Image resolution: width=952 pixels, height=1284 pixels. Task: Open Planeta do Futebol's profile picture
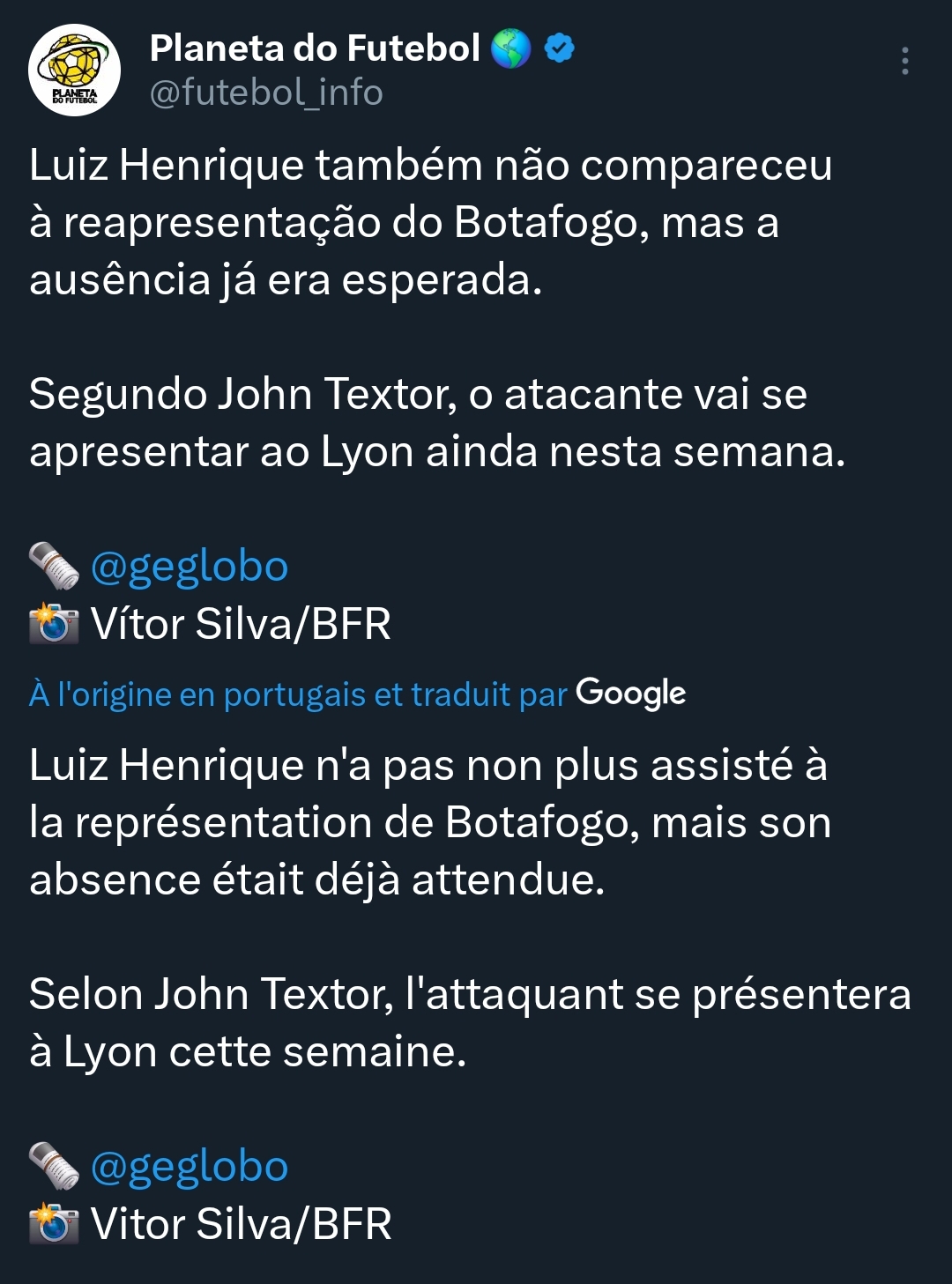[75, 71]
